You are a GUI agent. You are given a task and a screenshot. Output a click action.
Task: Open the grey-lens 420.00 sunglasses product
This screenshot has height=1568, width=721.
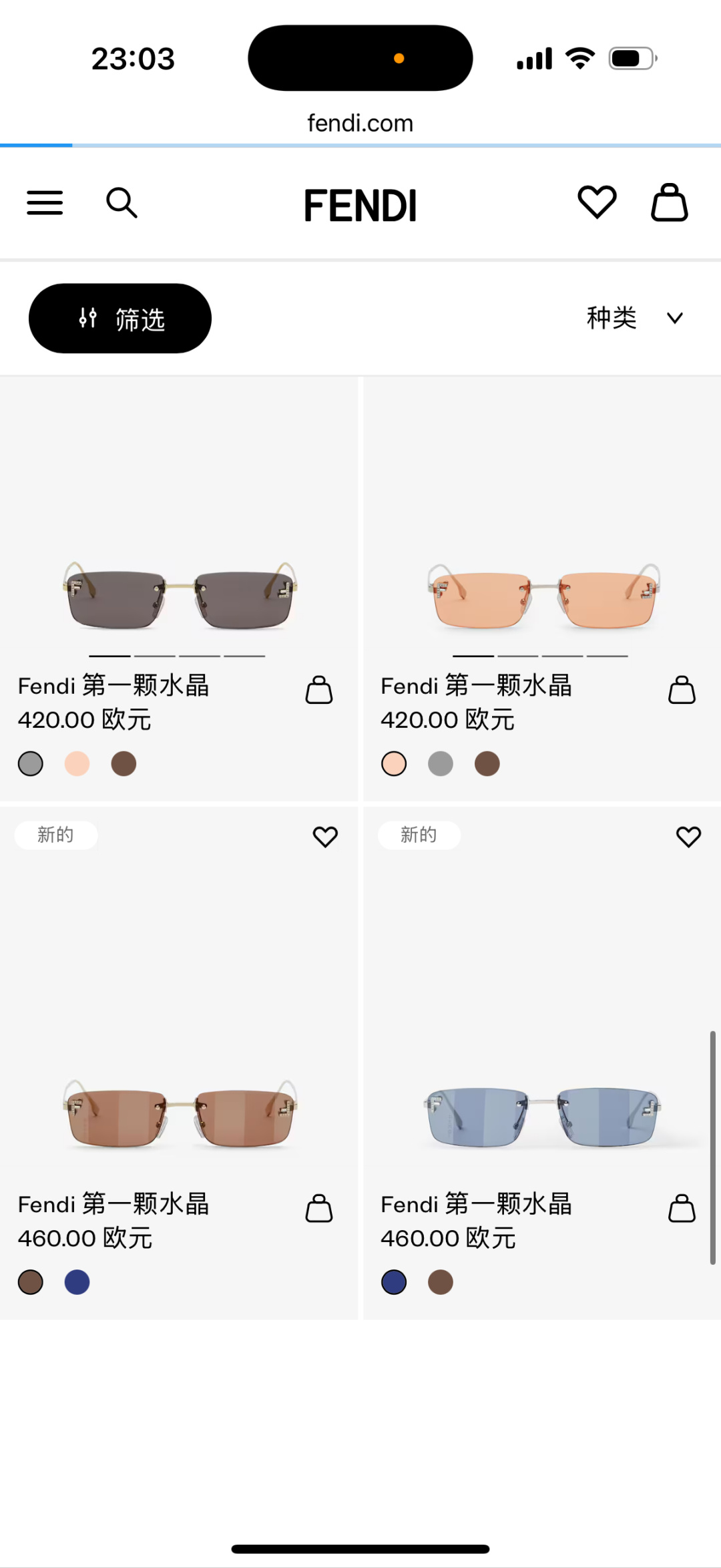(180, 594)
